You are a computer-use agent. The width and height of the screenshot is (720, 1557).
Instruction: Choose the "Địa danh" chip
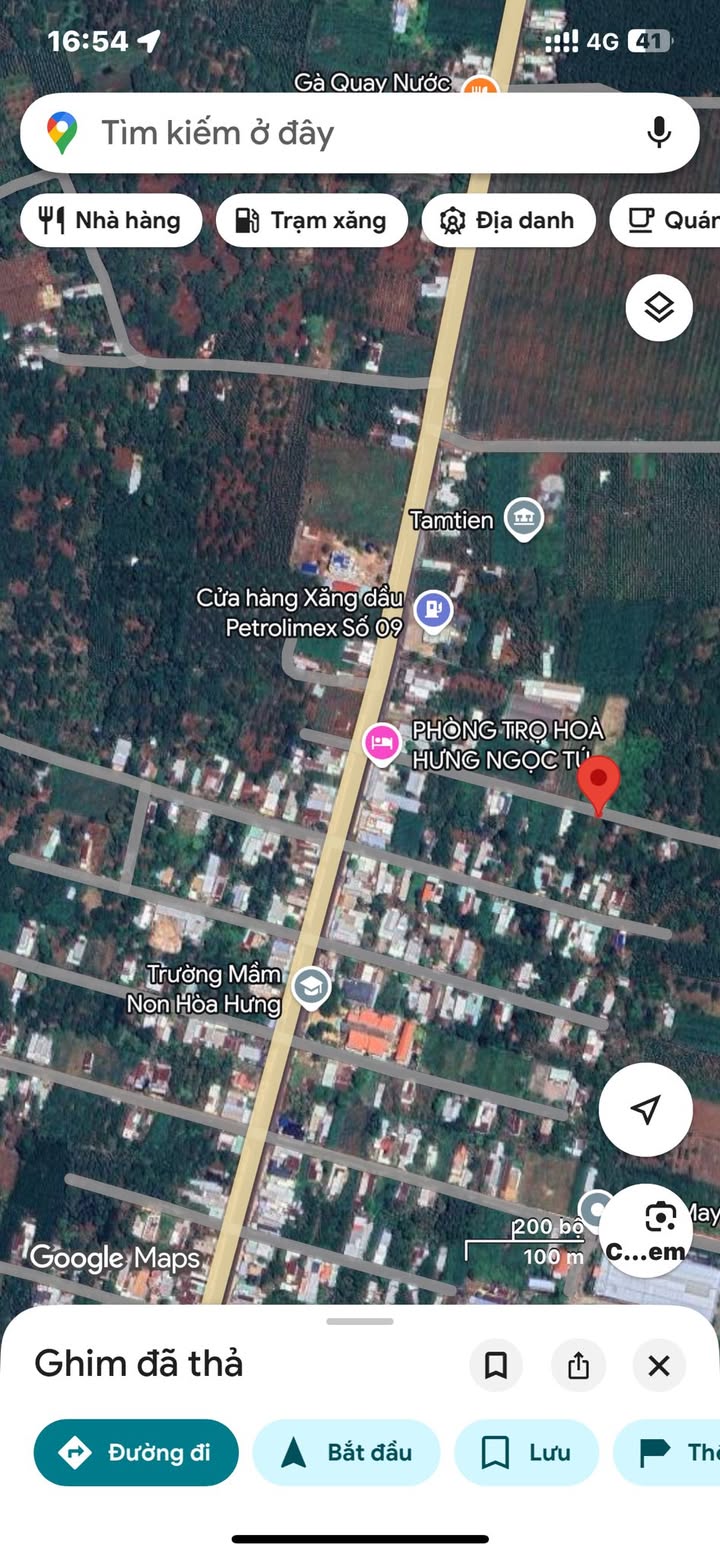(x=508, y=220)
